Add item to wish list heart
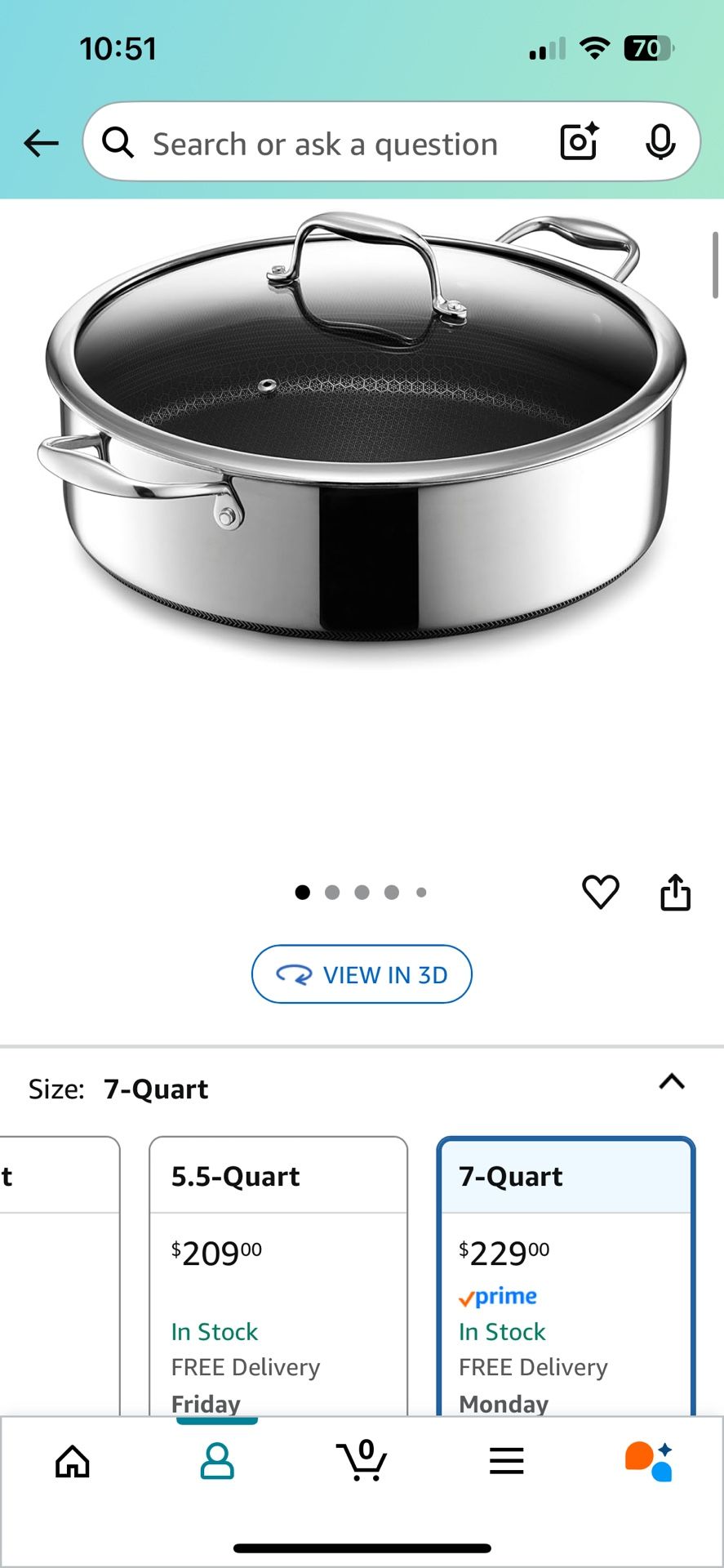The image size is (724, 1568). (x=601, y=891)
